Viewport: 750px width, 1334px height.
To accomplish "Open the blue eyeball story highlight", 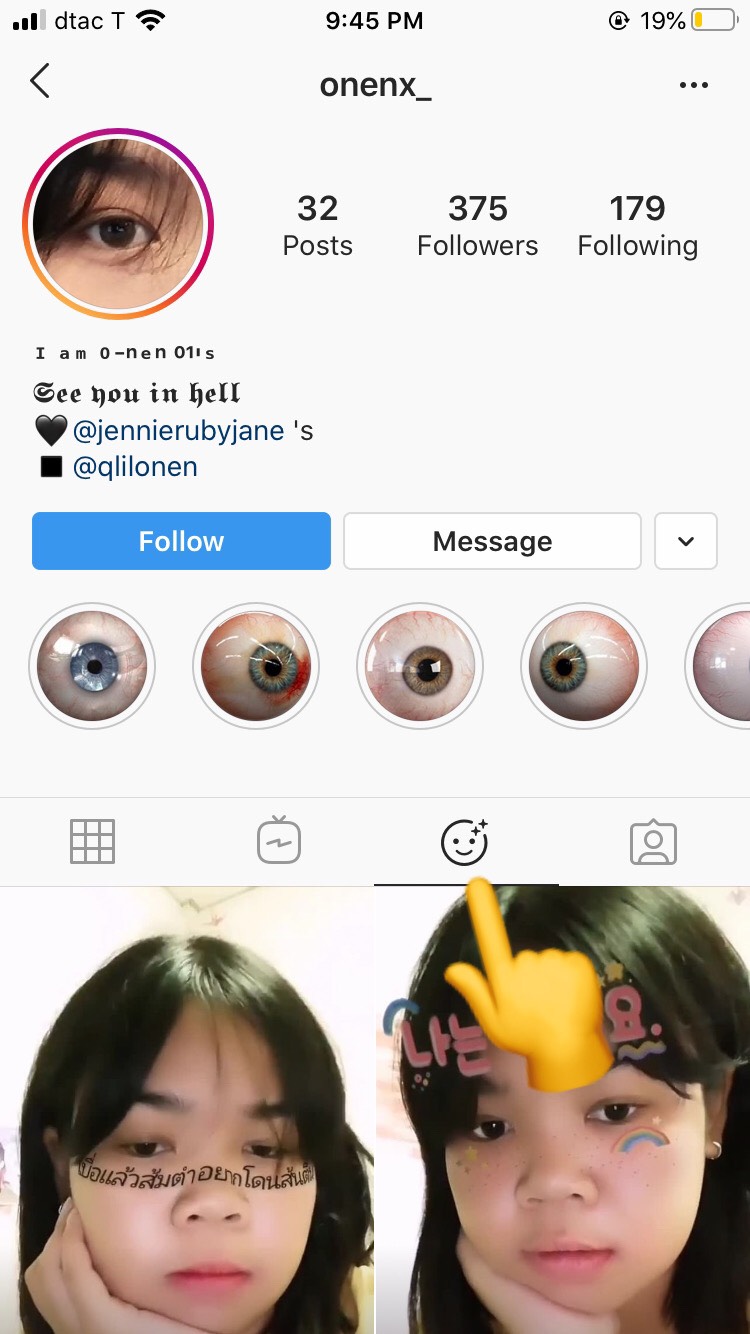I will [x=92, y=665].
